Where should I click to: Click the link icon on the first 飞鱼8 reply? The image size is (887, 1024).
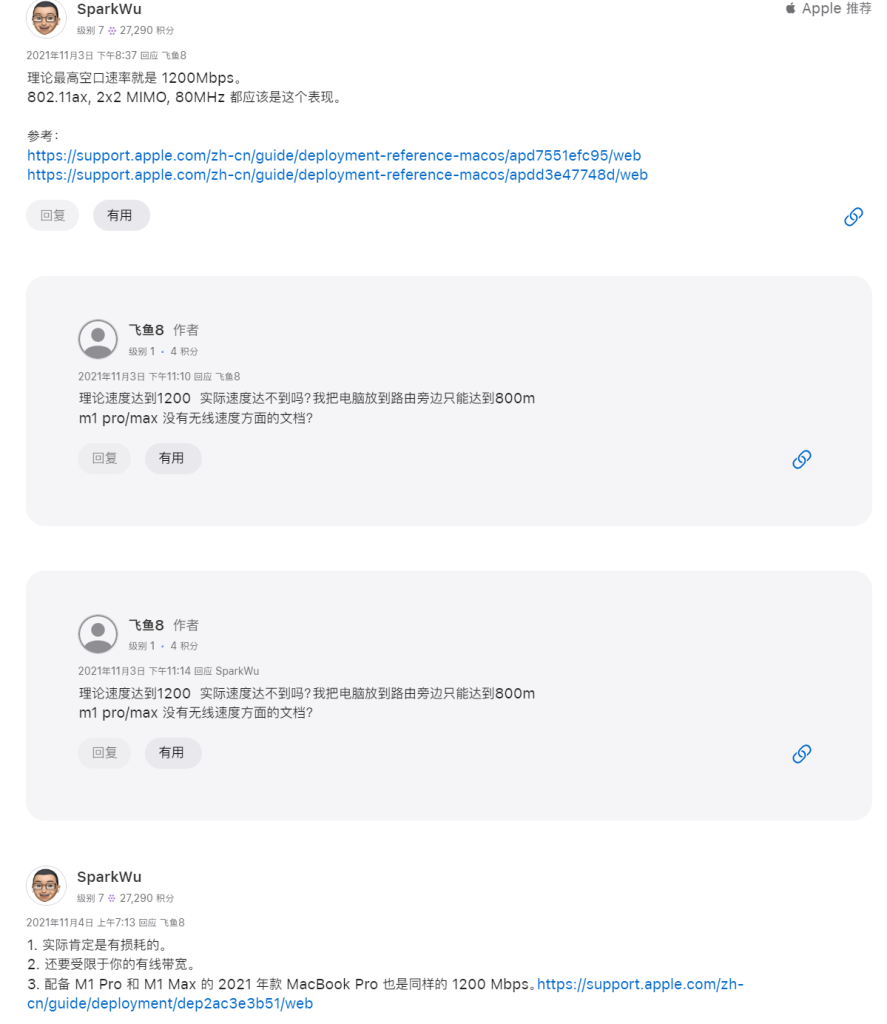coord(801,459)
